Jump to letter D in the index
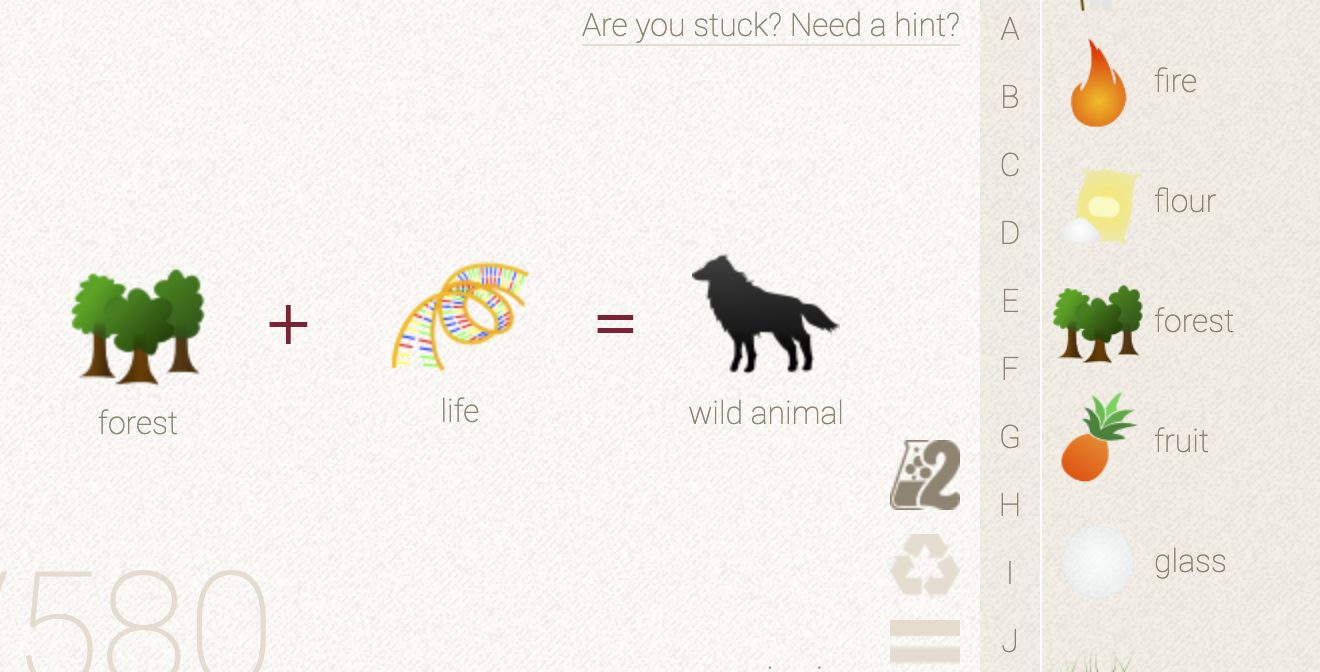The width and height of the screenshot is (1320, 672). 1010,233
